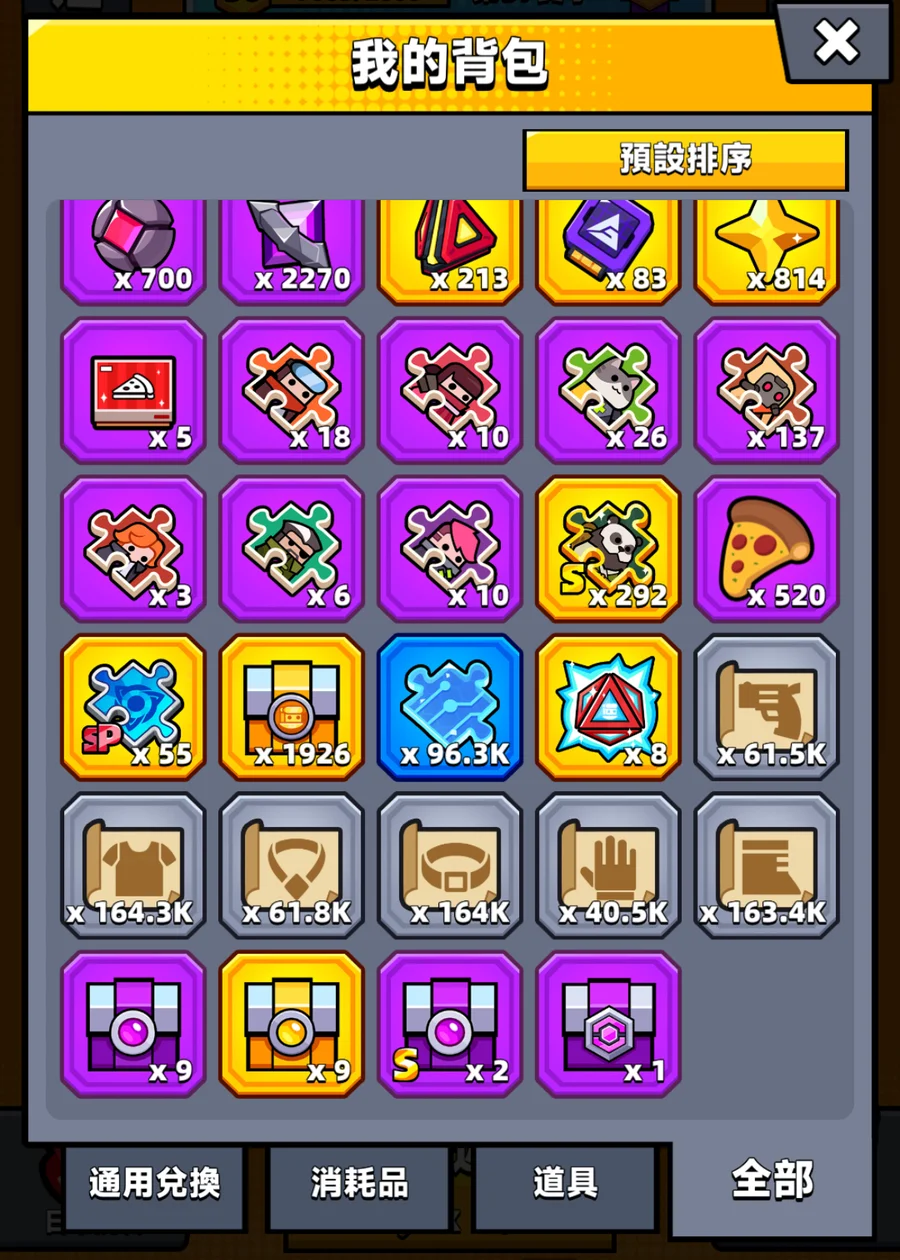Tap the blue puzzle piece x 96.3K

click(x=450, y=706)
